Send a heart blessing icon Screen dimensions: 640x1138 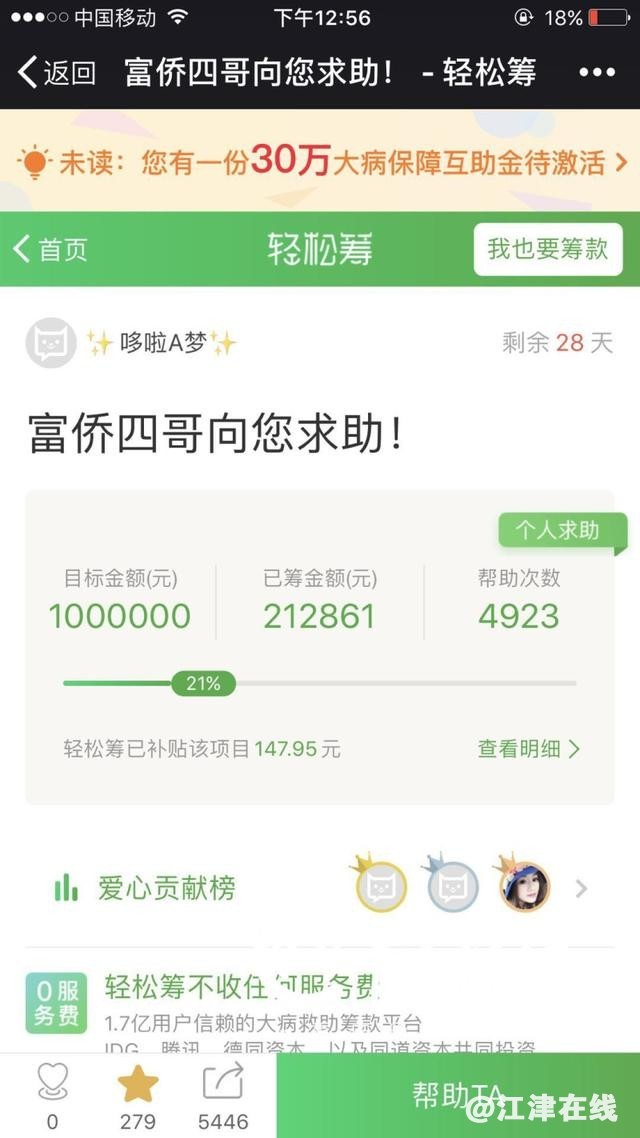pyautogui.click(x=52, y=1094)
